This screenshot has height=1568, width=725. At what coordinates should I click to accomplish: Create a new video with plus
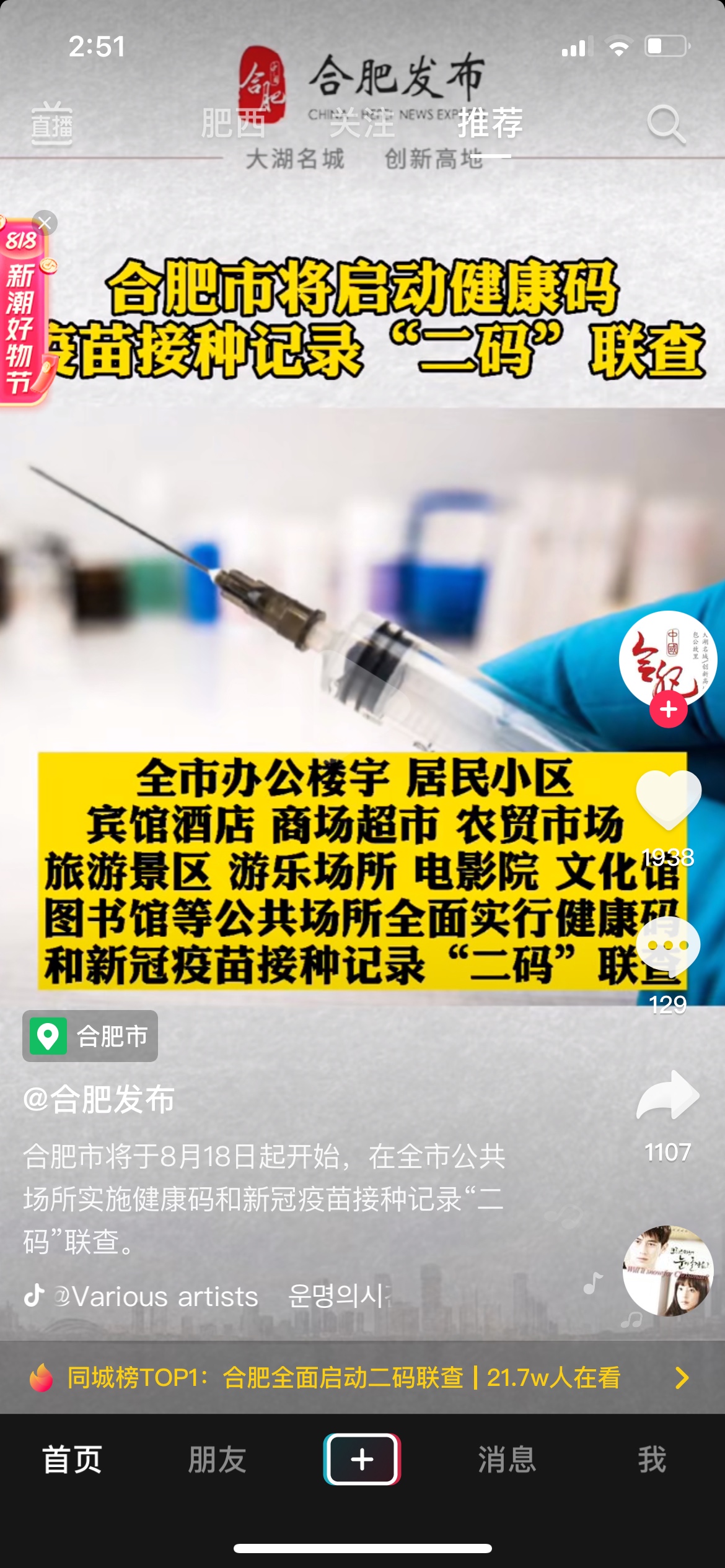pos(362,1460)
